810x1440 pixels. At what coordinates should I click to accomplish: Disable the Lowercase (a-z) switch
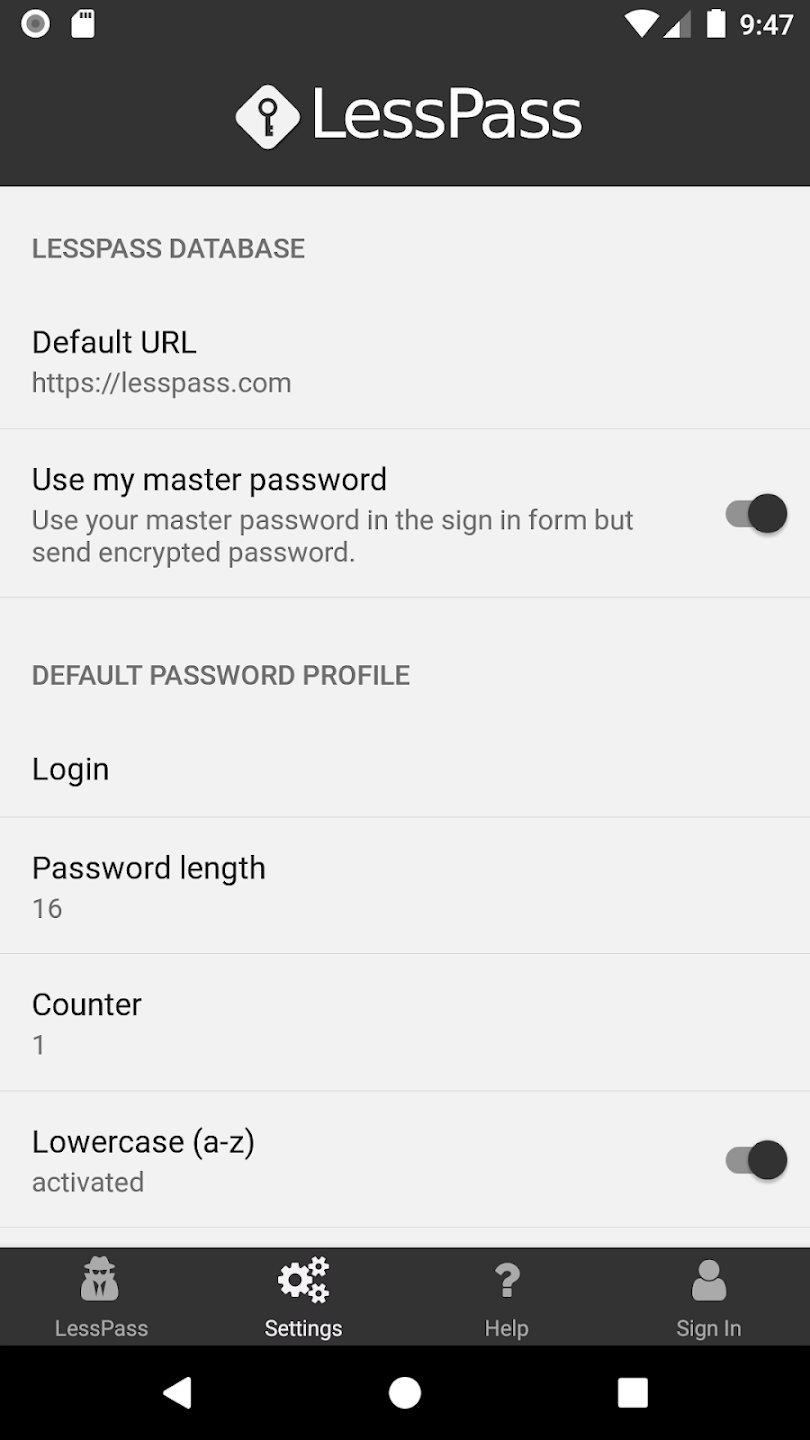[755, 1160]
